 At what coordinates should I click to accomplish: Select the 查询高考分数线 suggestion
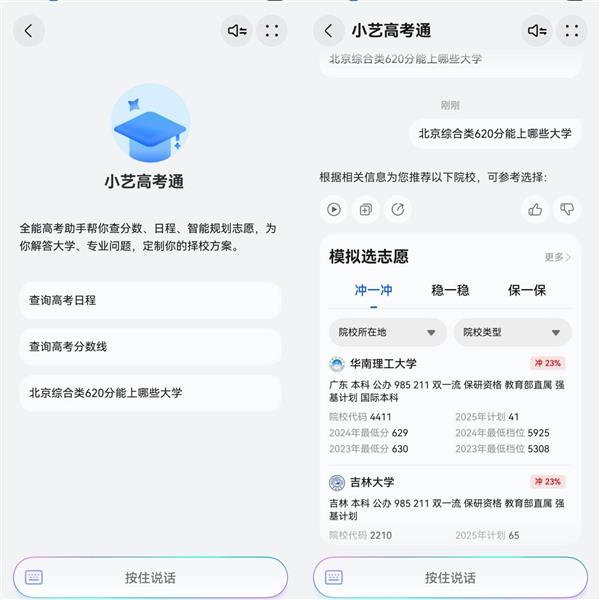(150, 346)
